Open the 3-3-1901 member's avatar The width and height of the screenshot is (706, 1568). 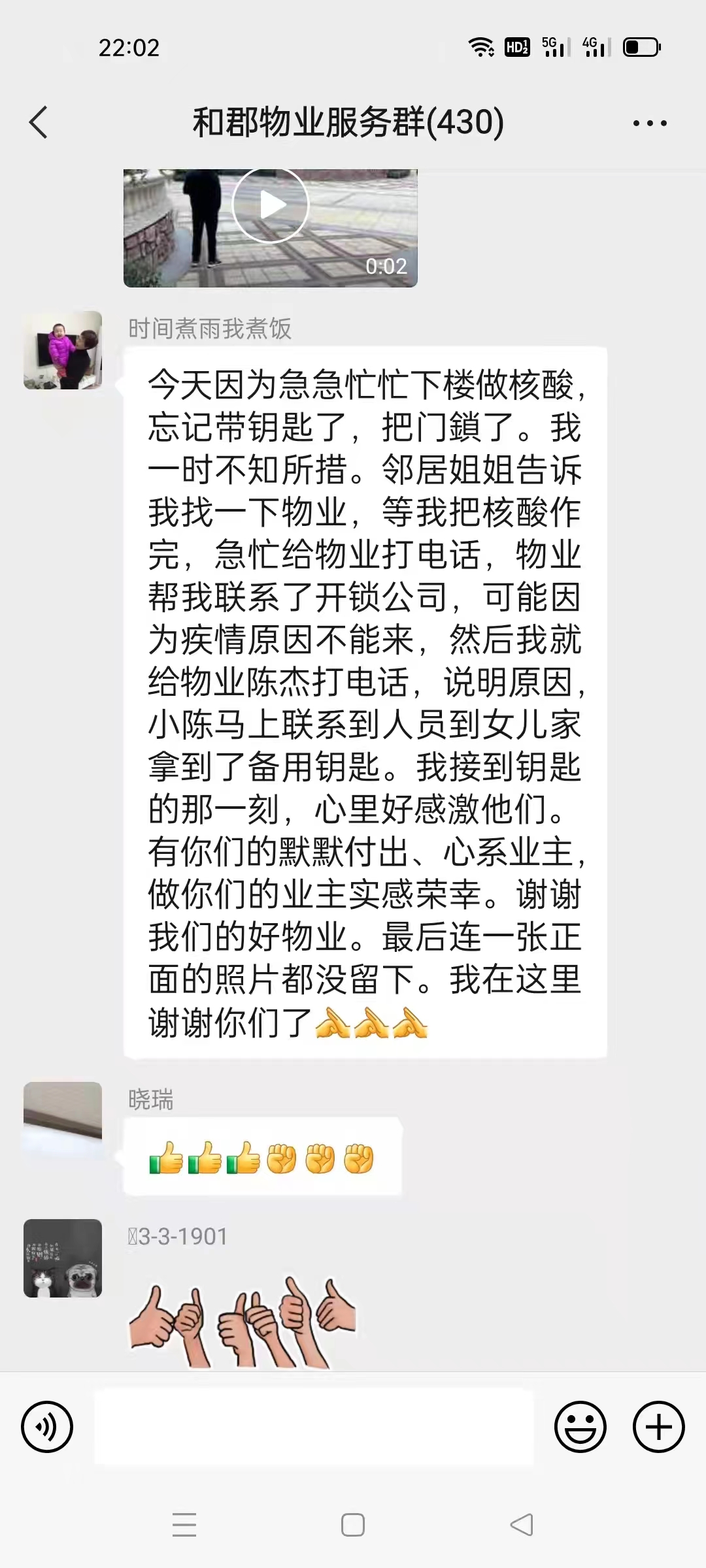tap(63, 1258)
